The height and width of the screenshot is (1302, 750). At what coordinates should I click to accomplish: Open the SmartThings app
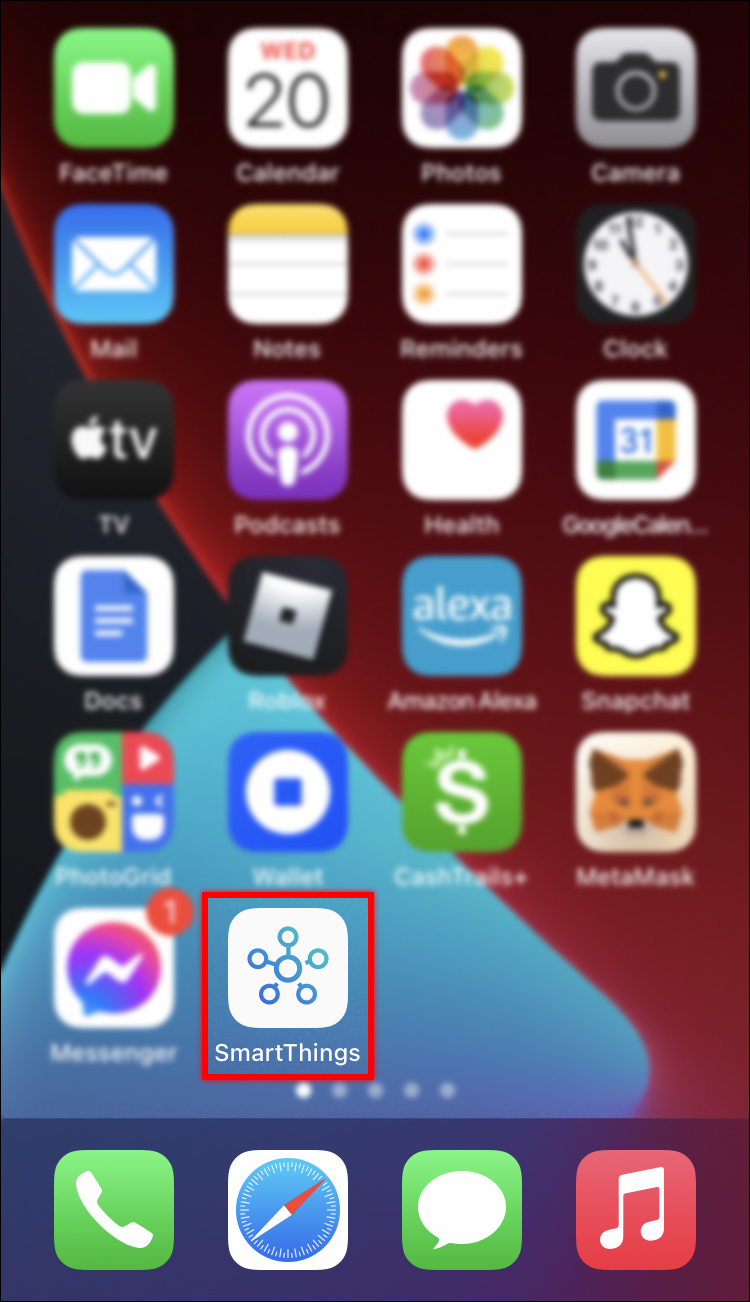[288, 968]
